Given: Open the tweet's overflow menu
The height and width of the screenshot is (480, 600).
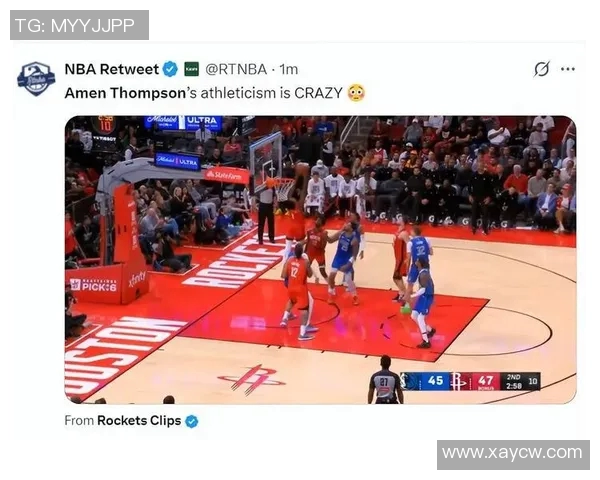Looking at the screenshot, I should pyautogui.click(x=568, y=69).
